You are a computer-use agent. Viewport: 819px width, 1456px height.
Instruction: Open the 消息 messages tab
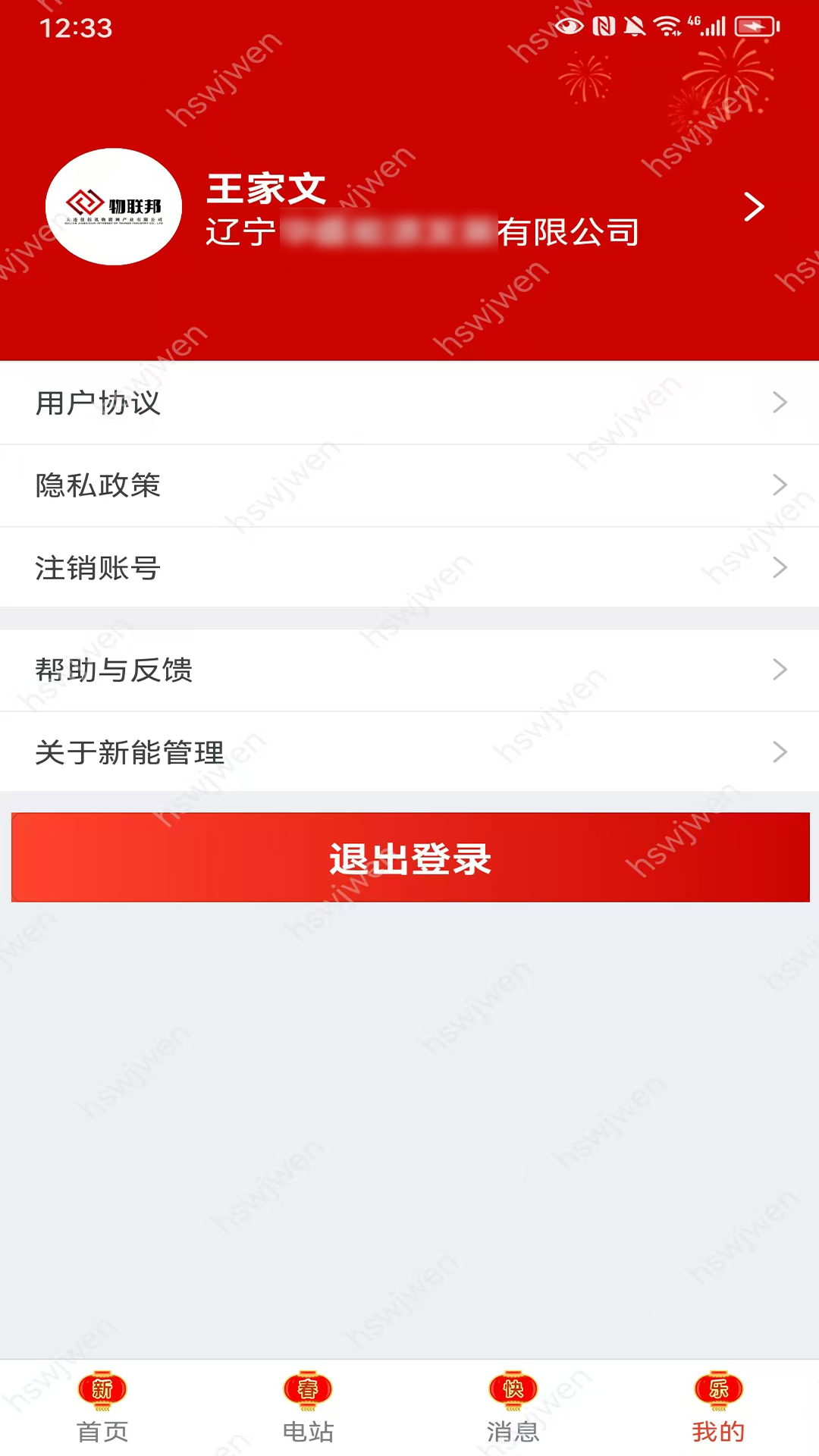click(513, 1407)
